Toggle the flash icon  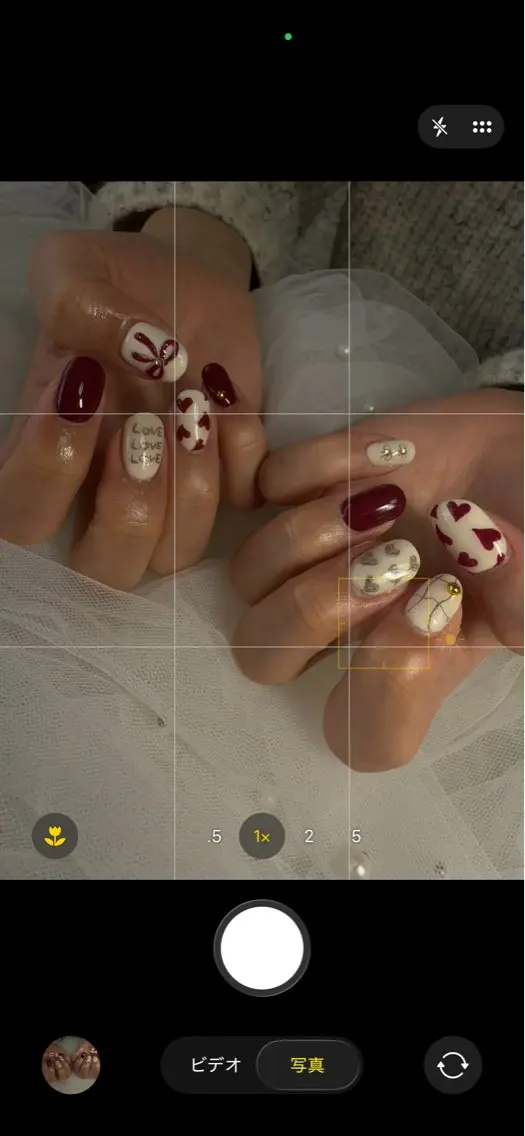click(440, 127)
